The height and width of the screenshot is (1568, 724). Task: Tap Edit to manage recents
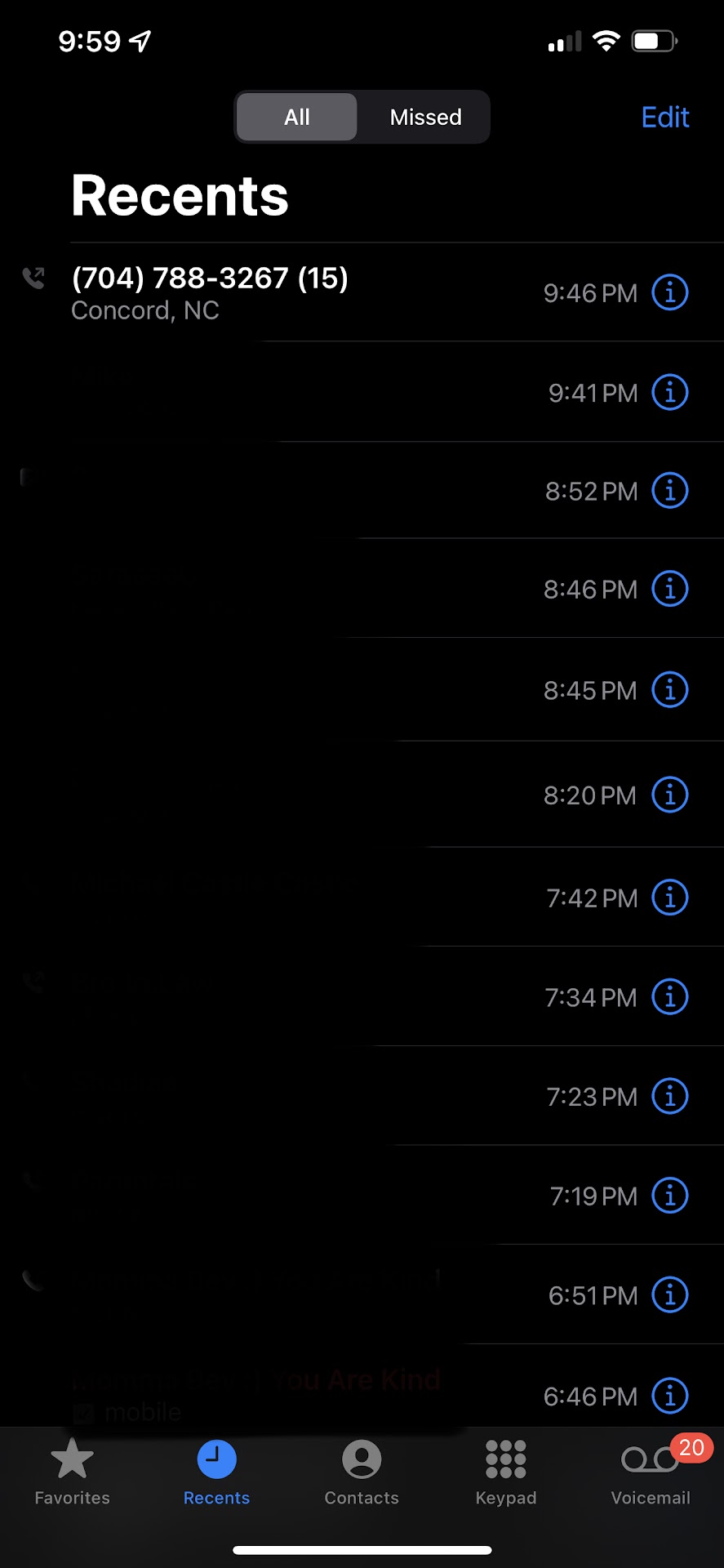tap(664, 117)
